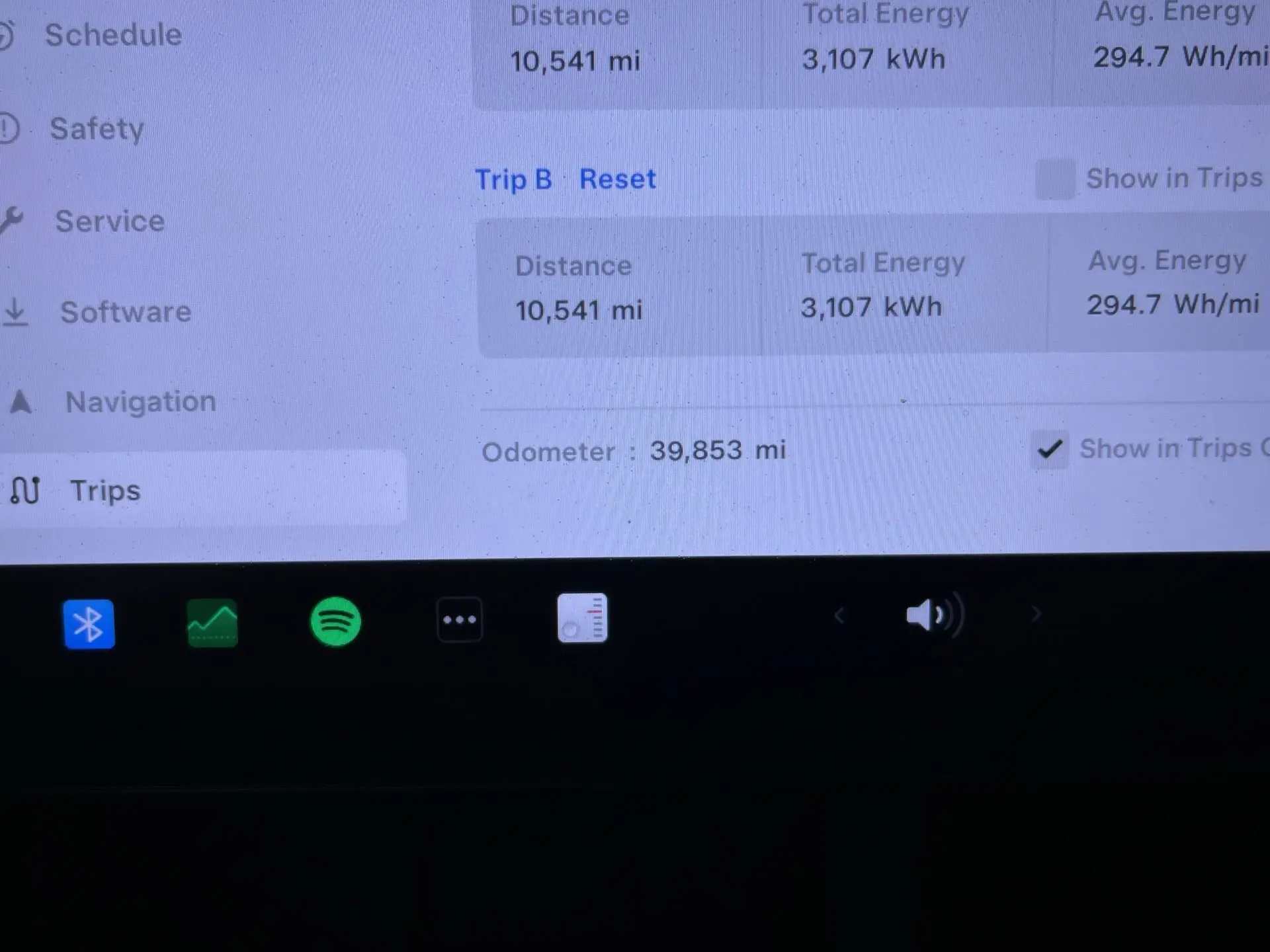This screenshot has height=952, width=1270.
Task: Open the Service menu
Action: (109, 221)
